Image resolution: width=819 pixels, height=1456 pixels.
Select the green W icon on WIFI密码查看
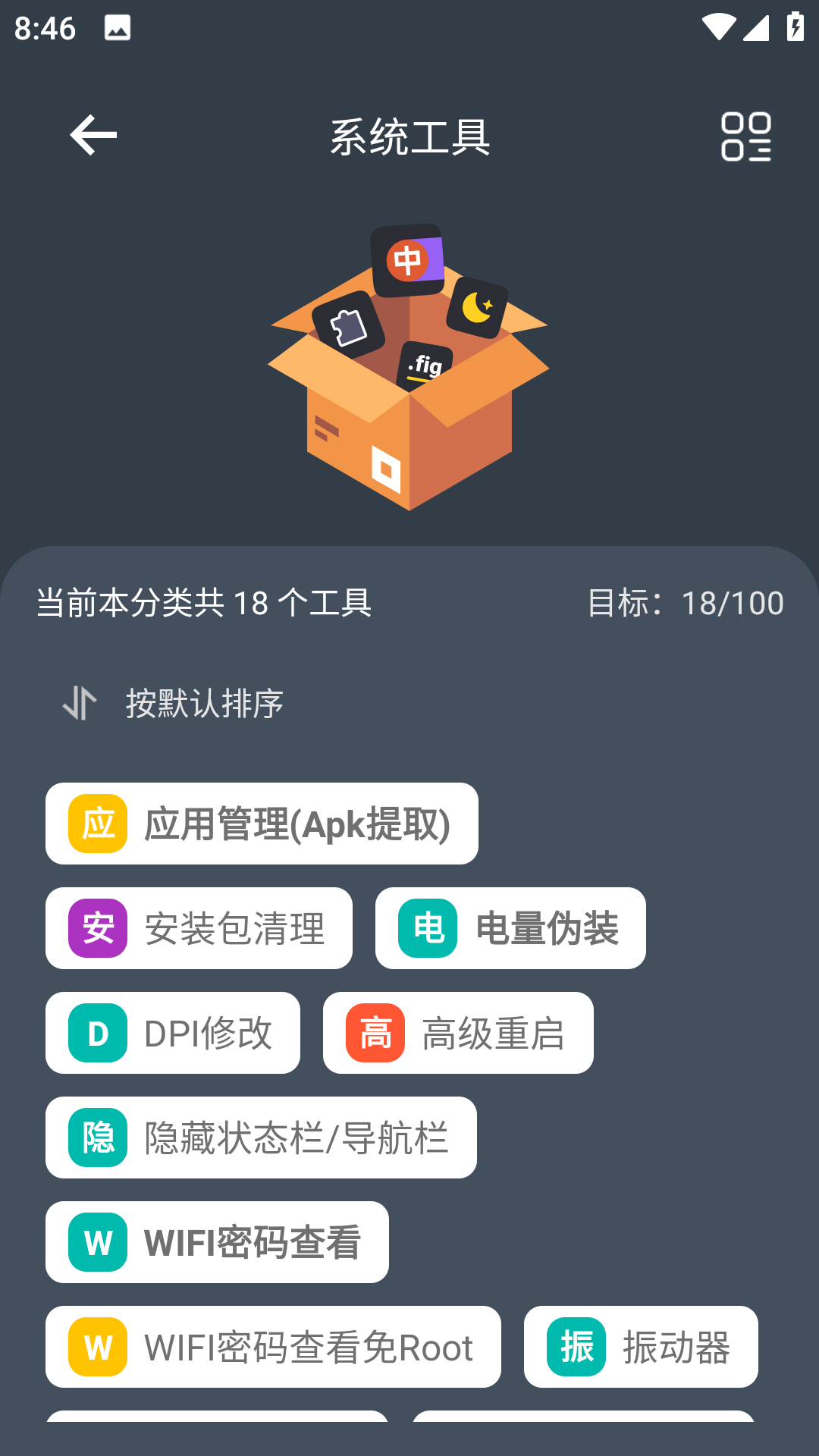[97, 1242]
